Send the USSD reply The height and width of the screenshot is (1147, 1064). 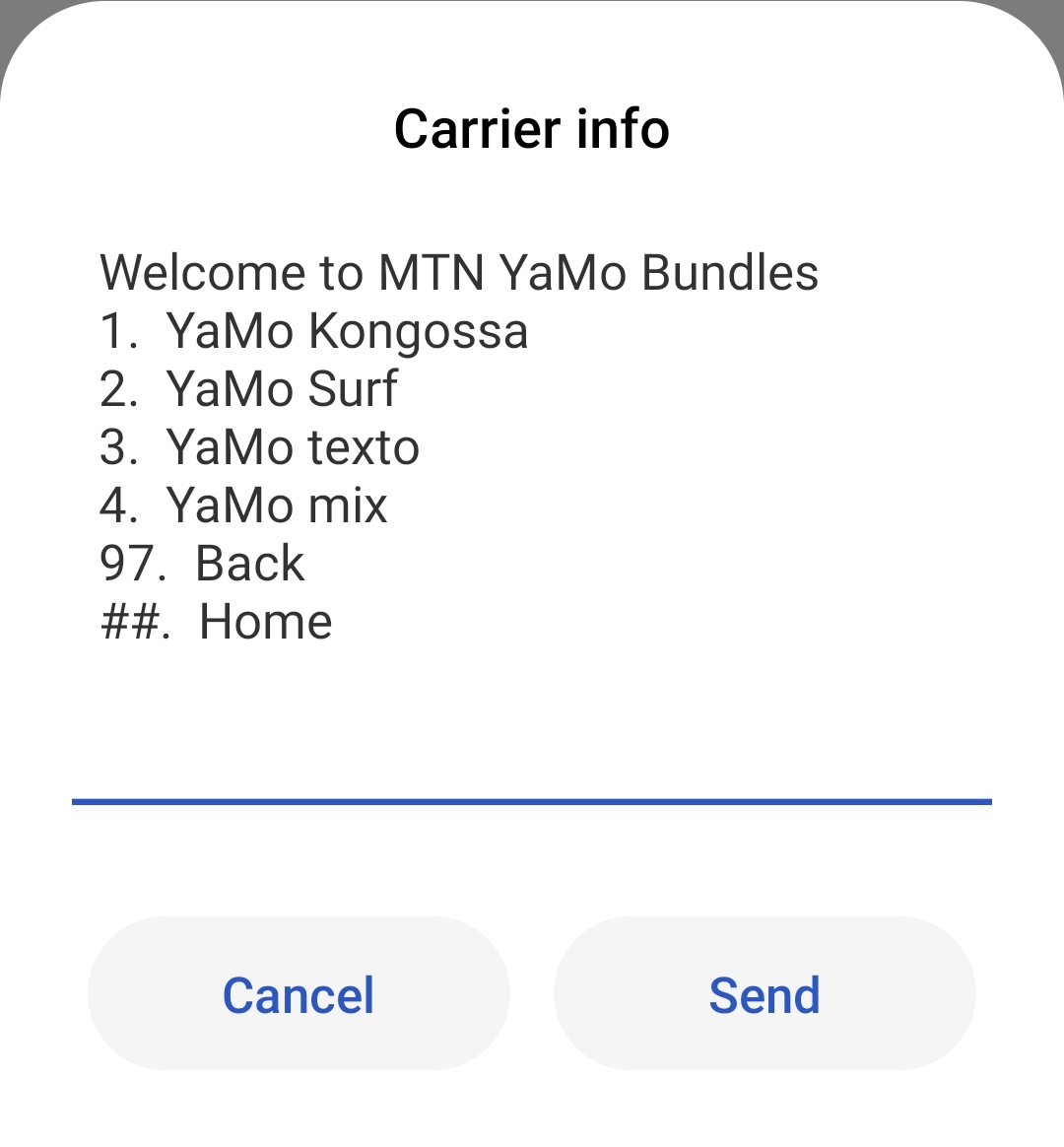tap(765, 994)
